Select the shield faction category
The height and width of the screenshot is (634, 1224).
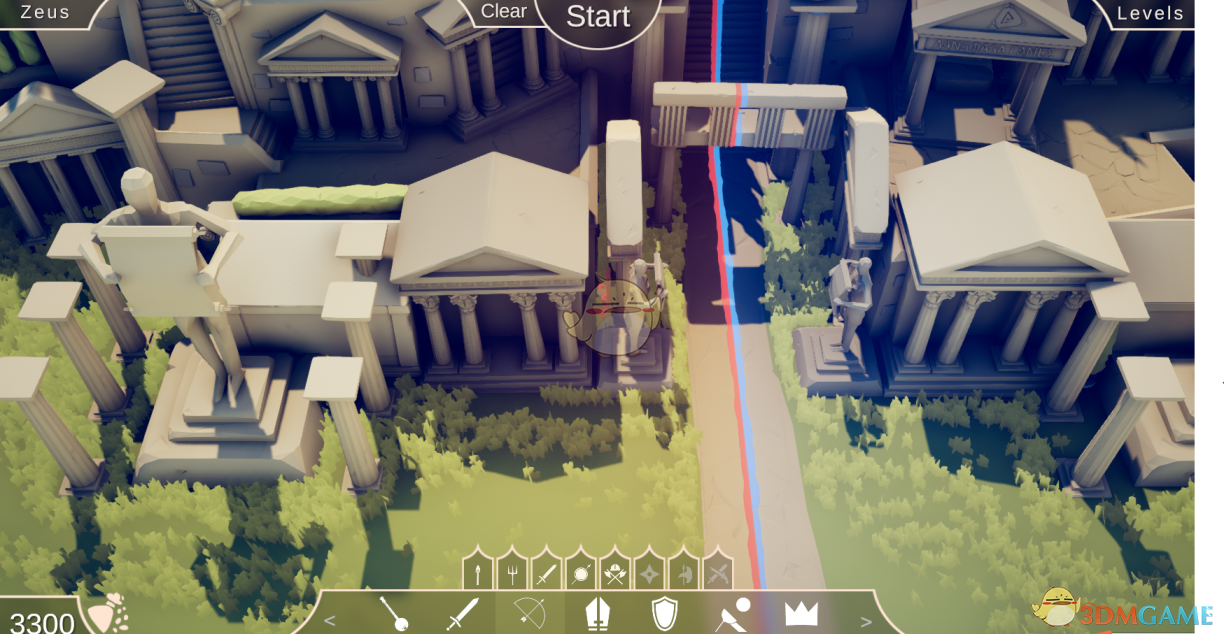point(664,613)
